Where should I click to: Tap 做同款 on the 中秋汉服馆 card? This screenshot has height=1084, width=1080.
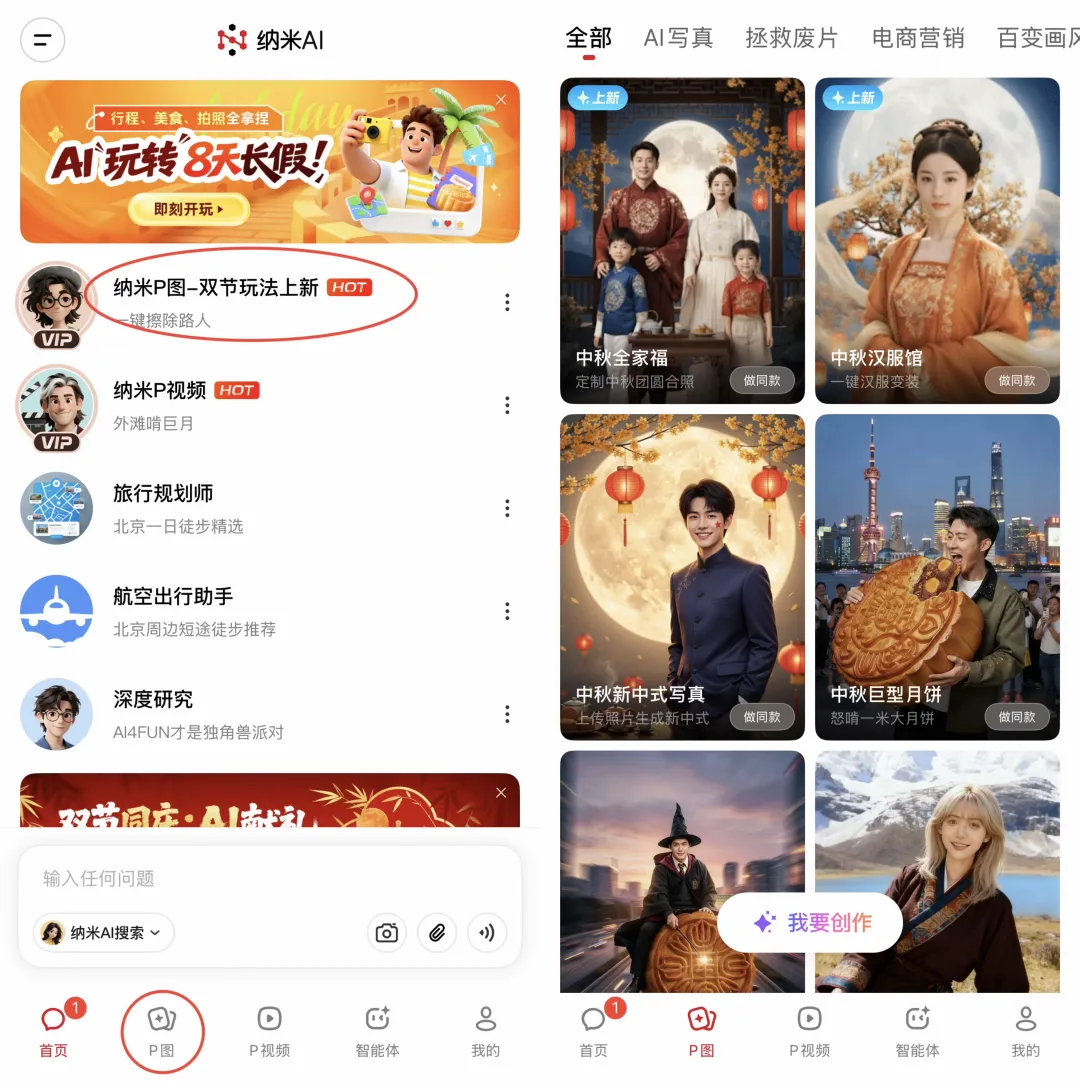tap(1016, 380)
